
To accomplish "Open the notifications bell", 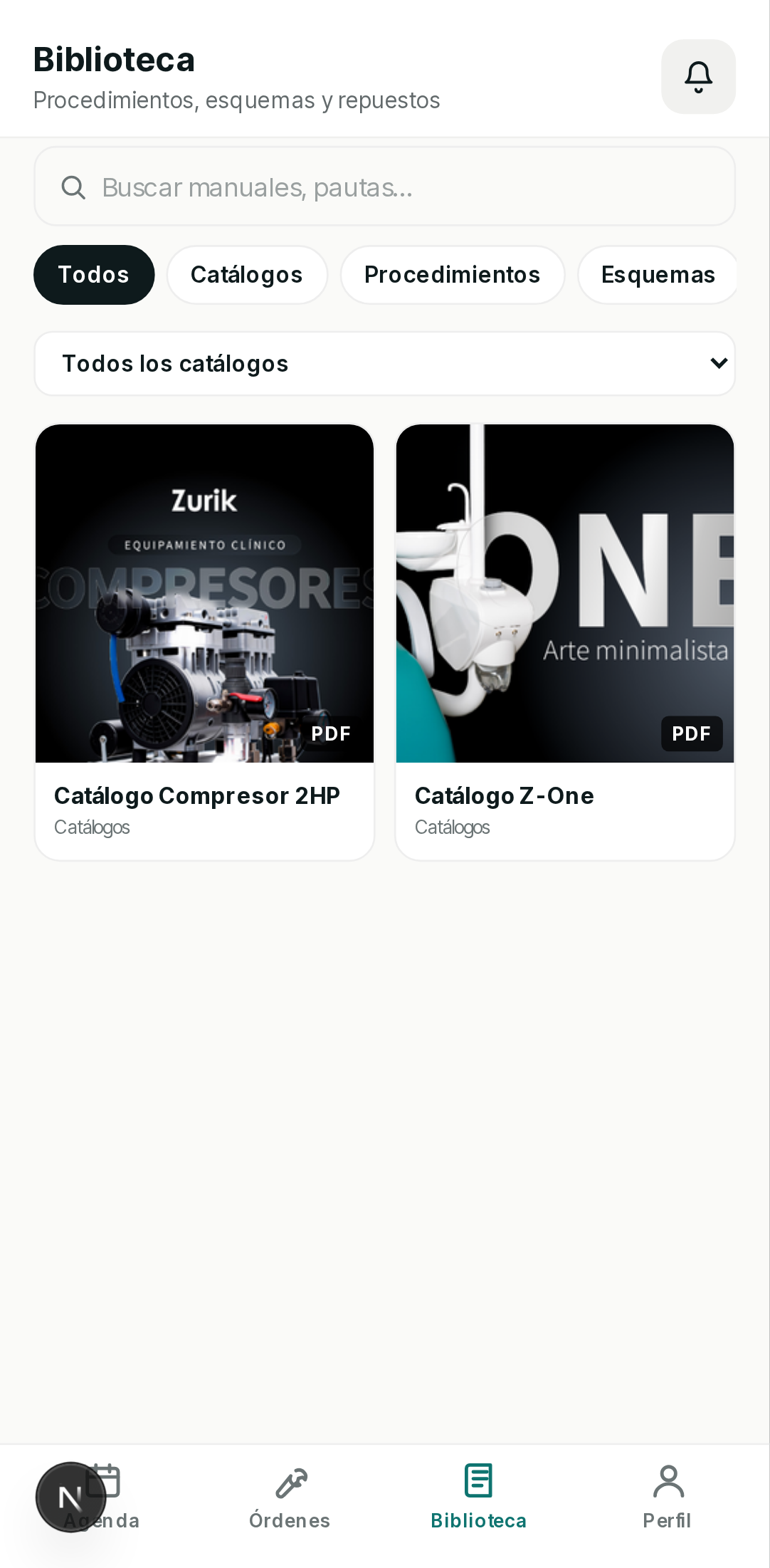I will tap(698, 76).
